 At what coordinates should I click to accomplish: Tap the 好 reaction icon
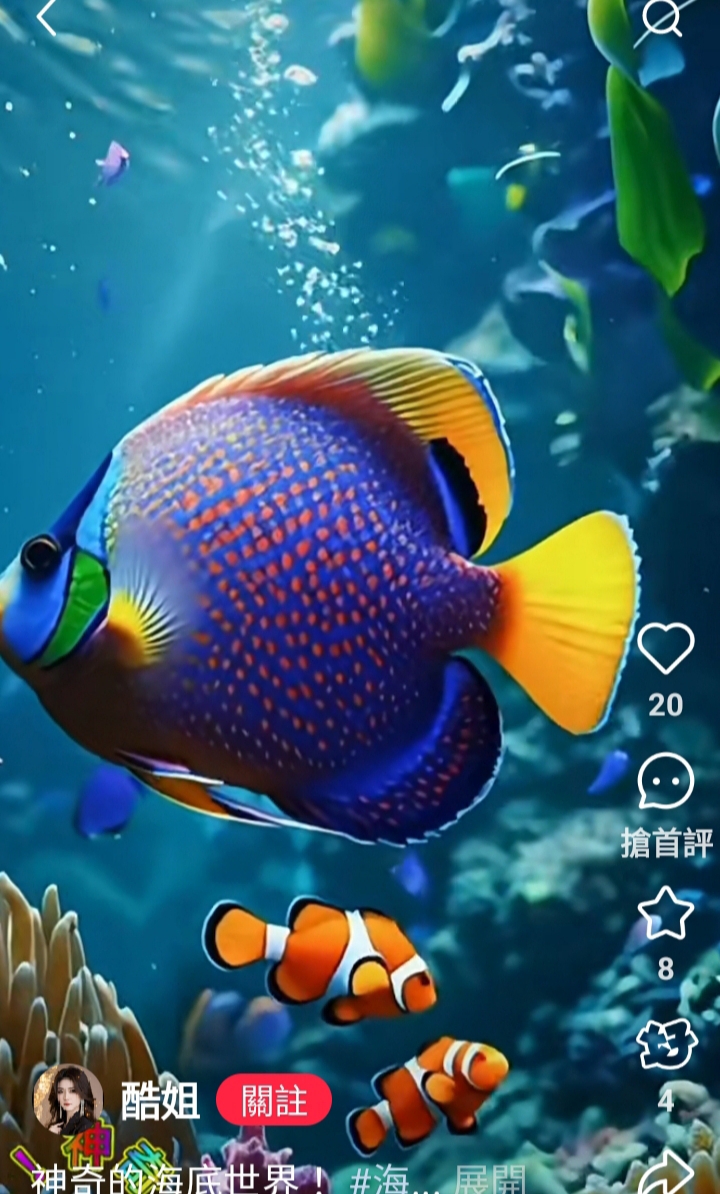click(666, 1045)
